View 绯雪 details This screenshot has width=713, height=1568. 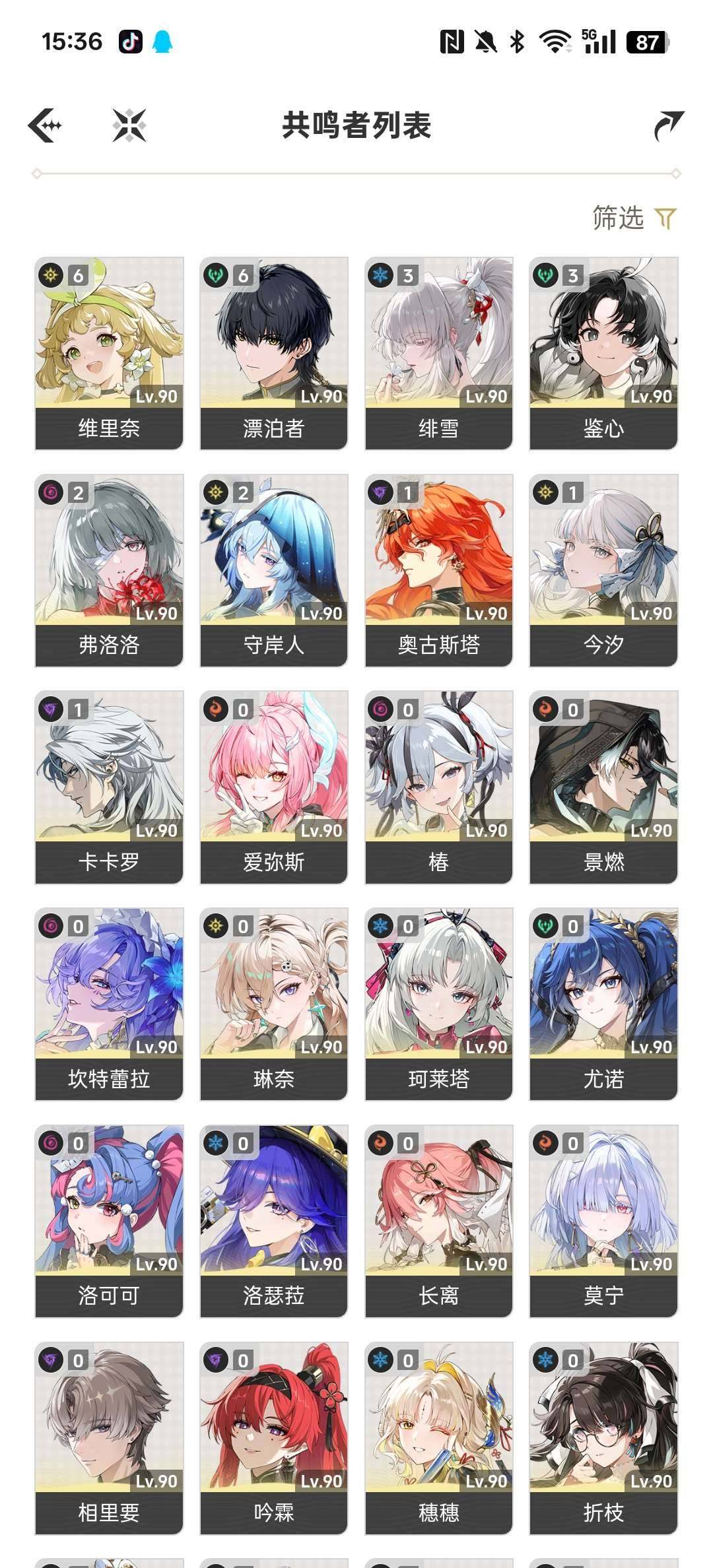(x=439, y=353)
